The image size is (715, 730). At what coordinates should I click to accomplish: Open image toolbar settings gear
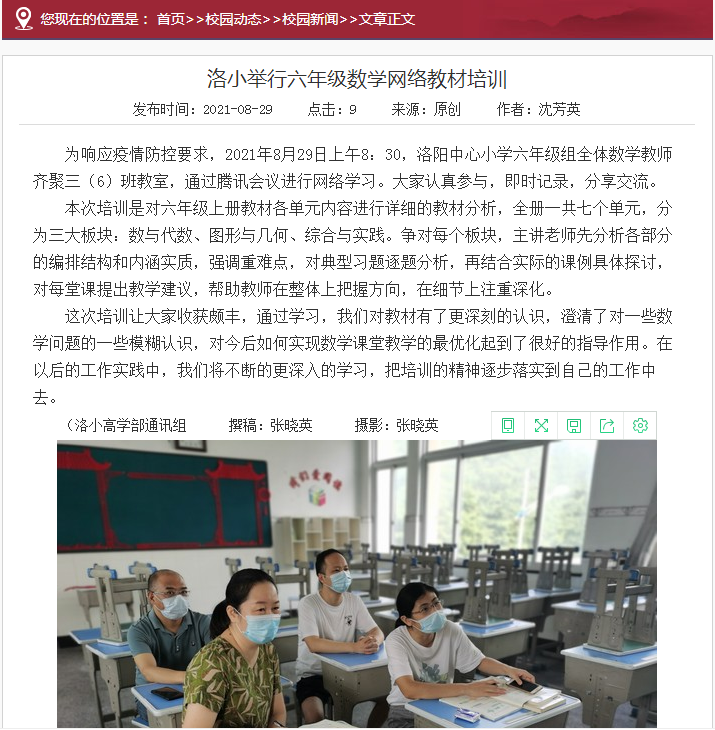[x=640, y=425]
